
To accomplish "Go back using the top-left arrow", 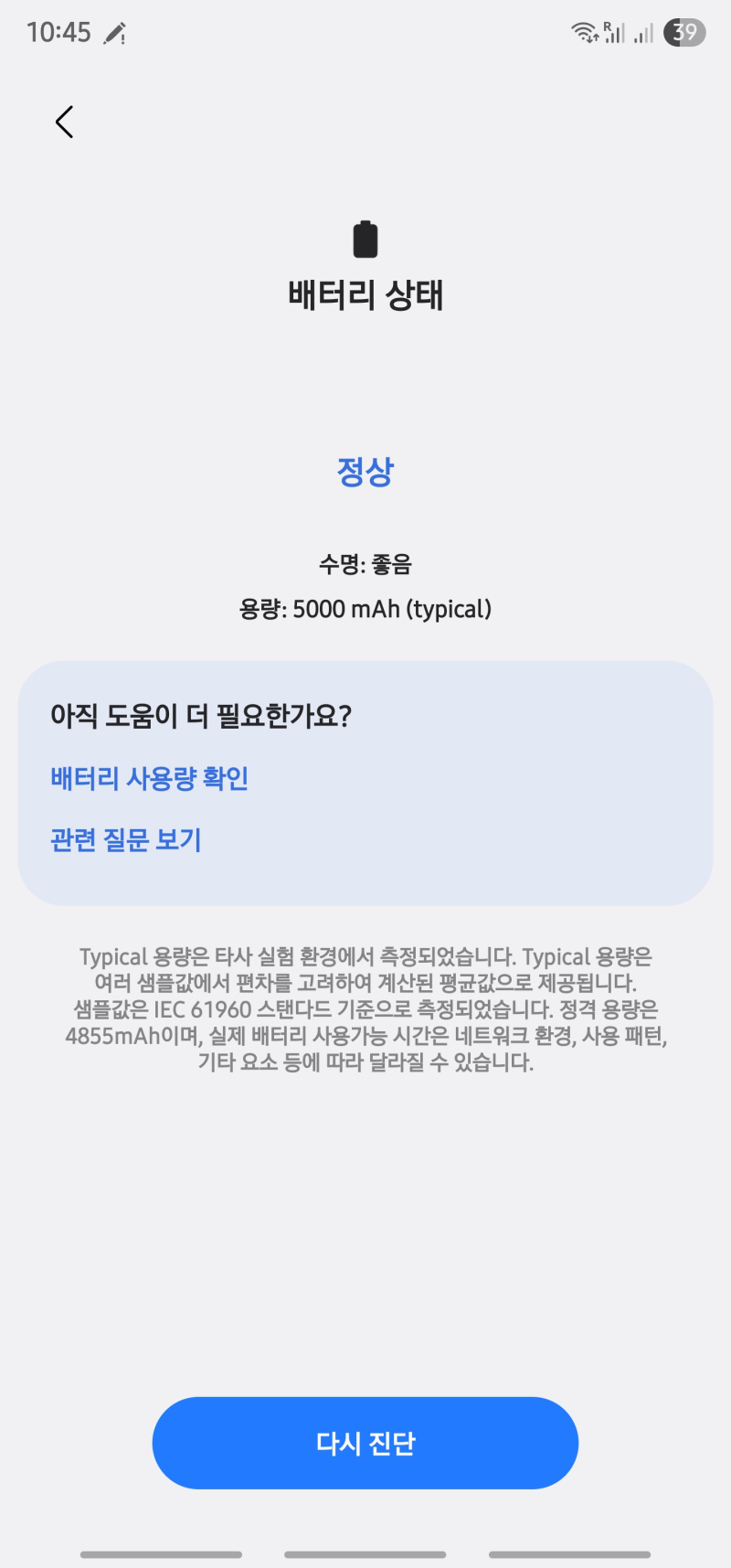I will pos(64,122).
